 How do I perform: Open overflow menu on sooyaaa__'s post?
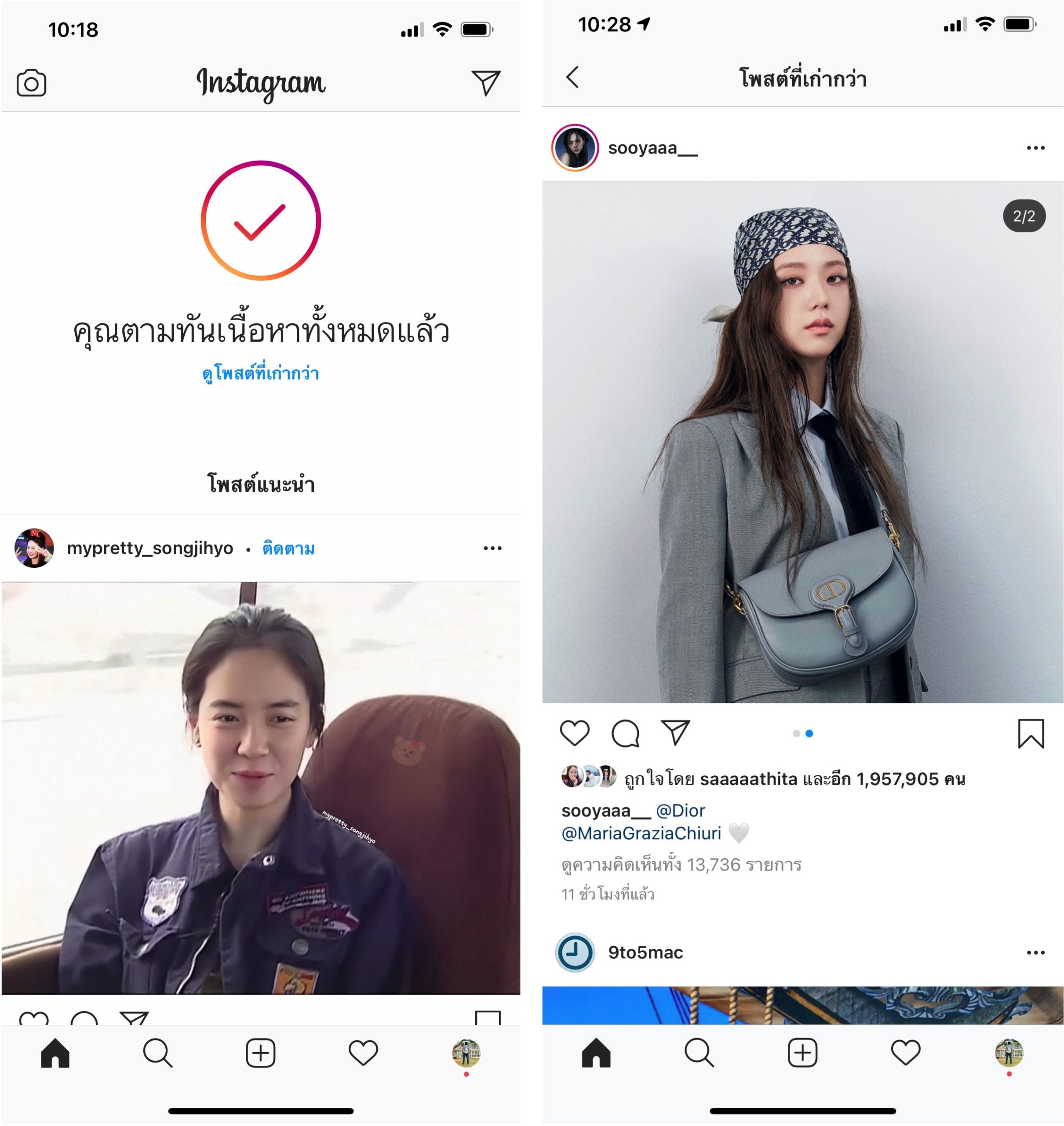point(1035,148)
